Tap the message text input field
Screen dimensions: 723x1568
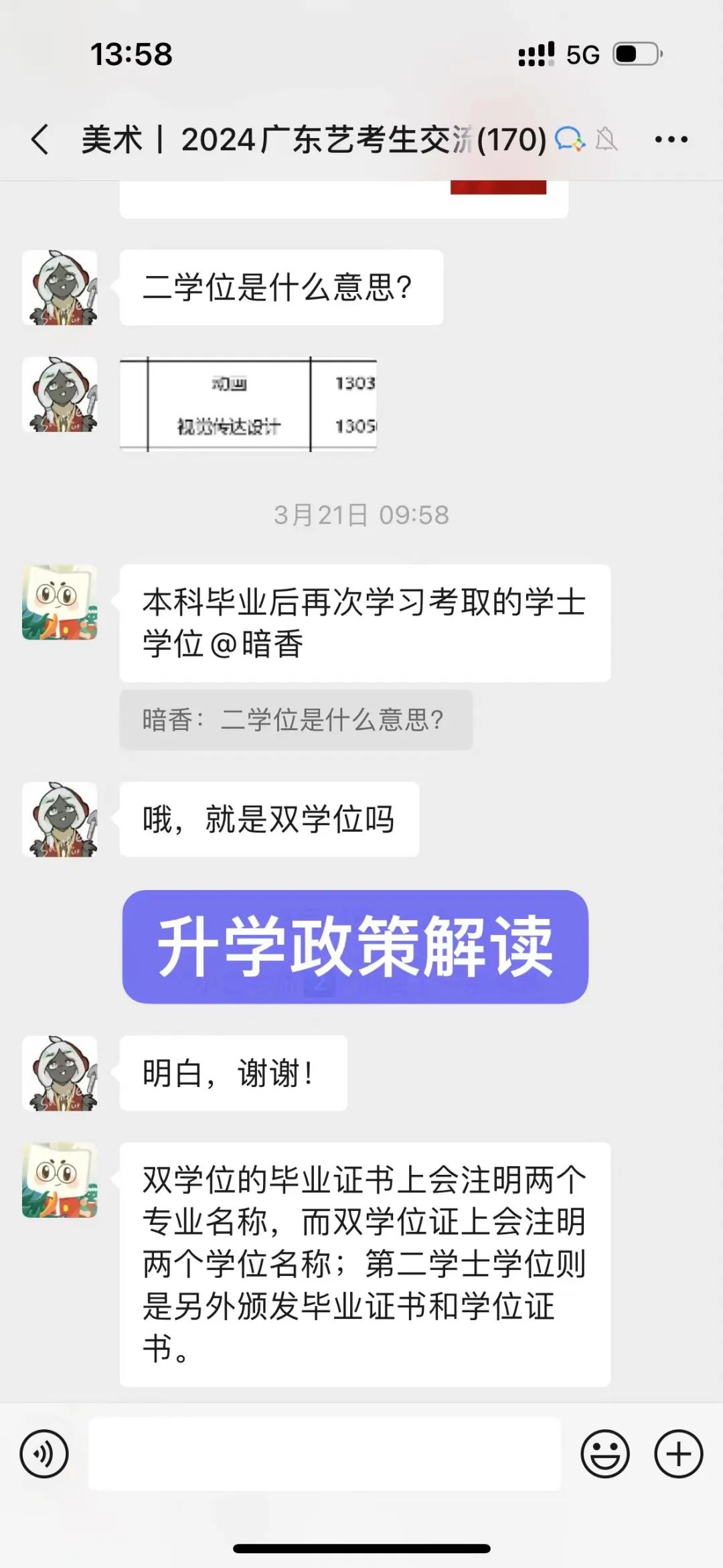point(324,1454)
